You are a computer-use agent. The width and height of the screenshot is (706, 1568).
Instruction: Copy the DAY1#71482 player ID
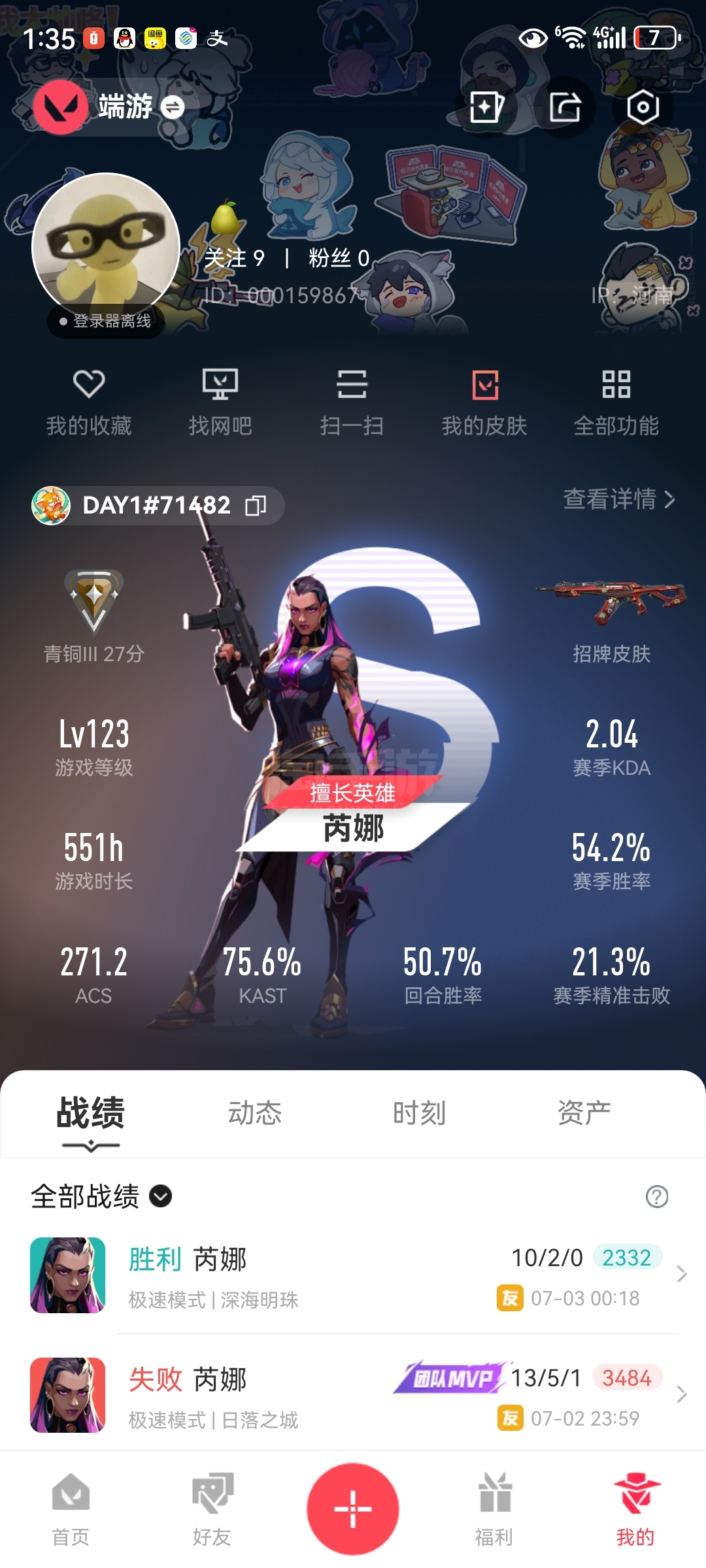click(256, 506)
